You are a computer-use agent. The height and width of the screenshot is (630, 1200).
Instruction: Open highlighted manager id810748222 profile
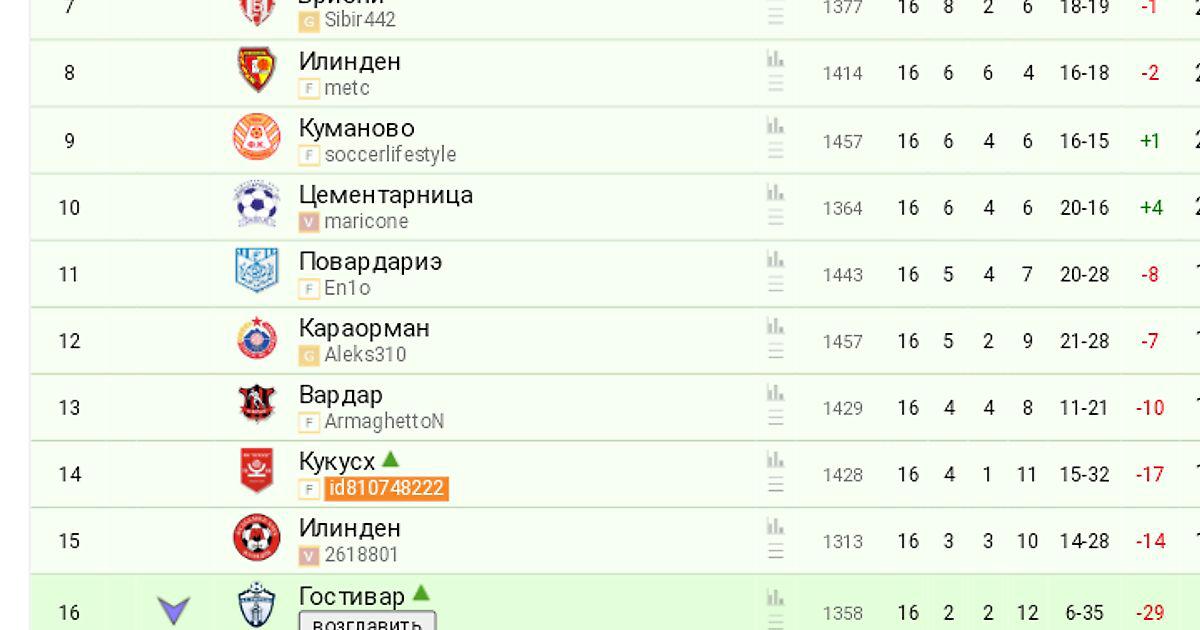tap(386, 489)
